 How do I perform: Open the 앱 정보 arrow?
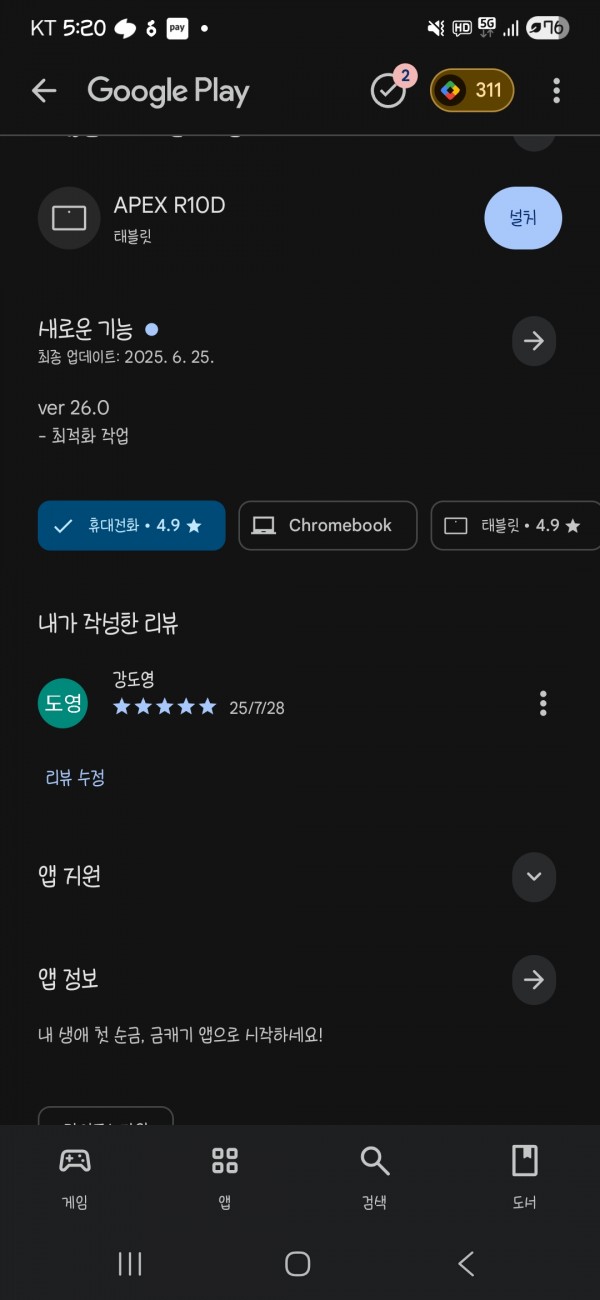pyautogui.click(x=534, y=979)
